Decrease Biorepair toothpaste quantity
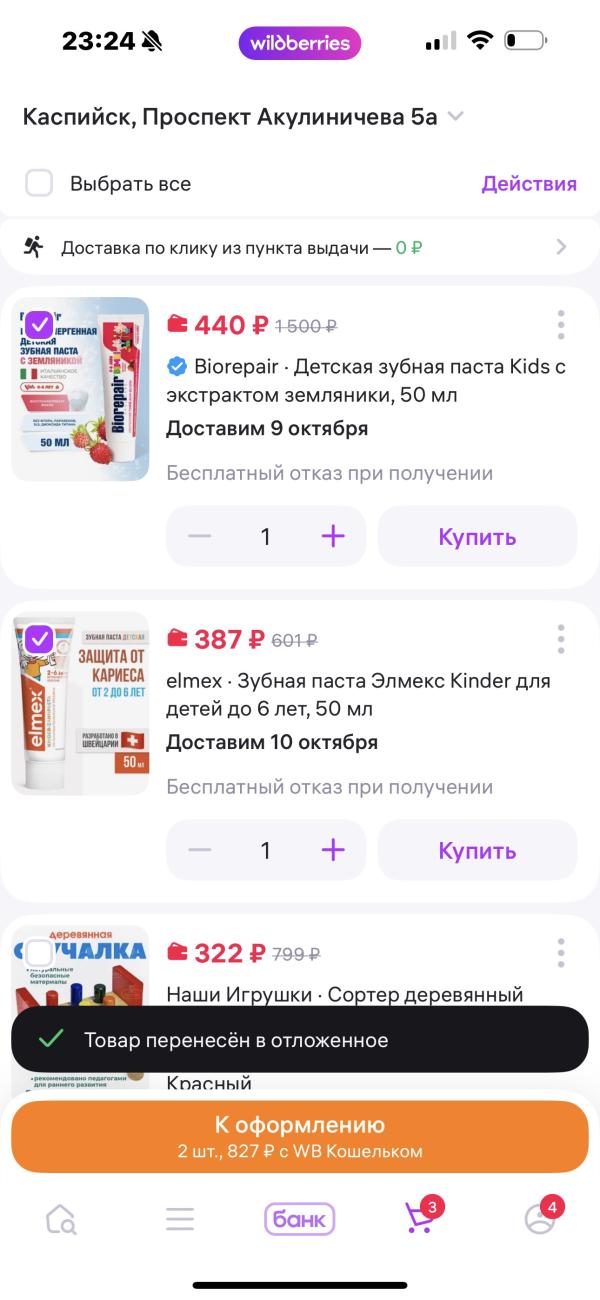This screenshot has width=600, height=1300. click(200, 537)
